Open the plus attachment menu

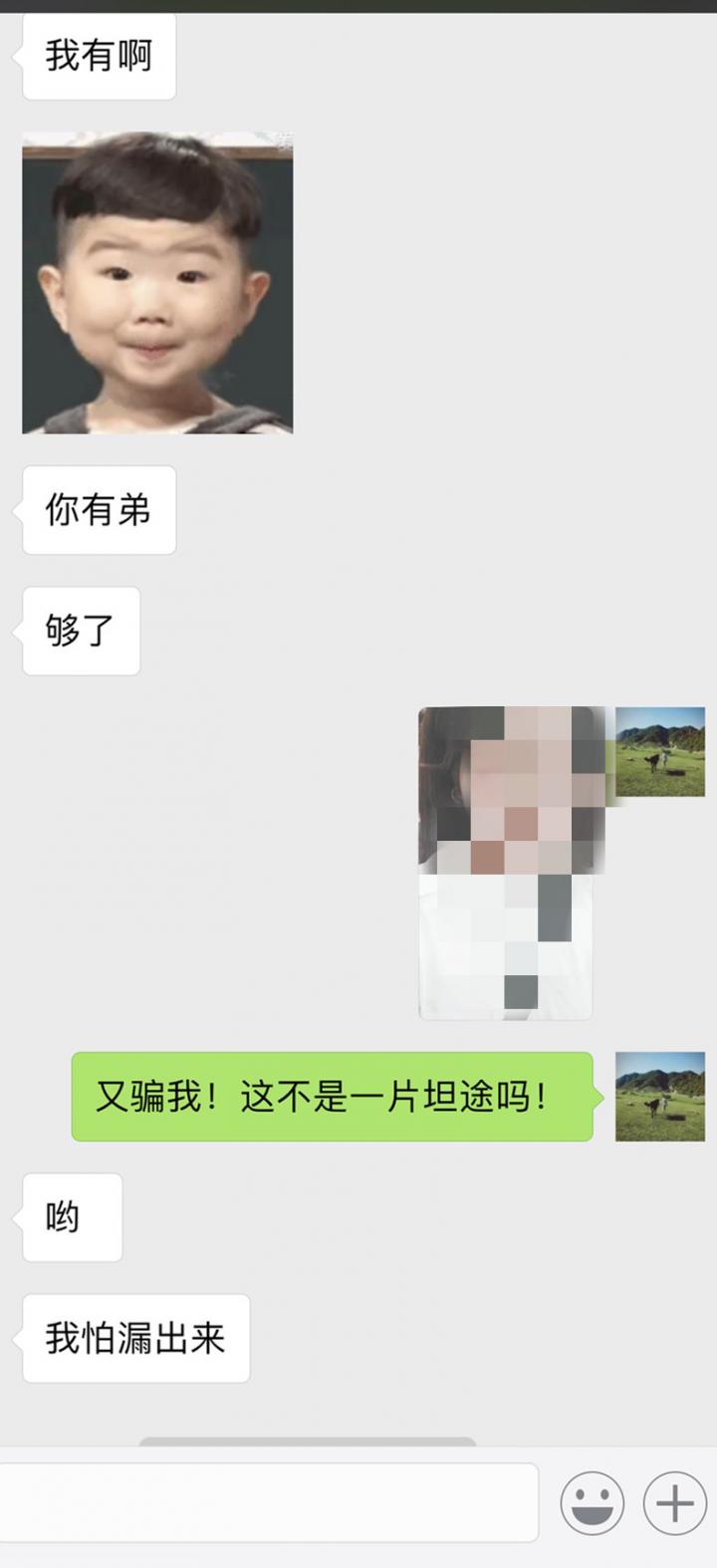pos(674,1503)
